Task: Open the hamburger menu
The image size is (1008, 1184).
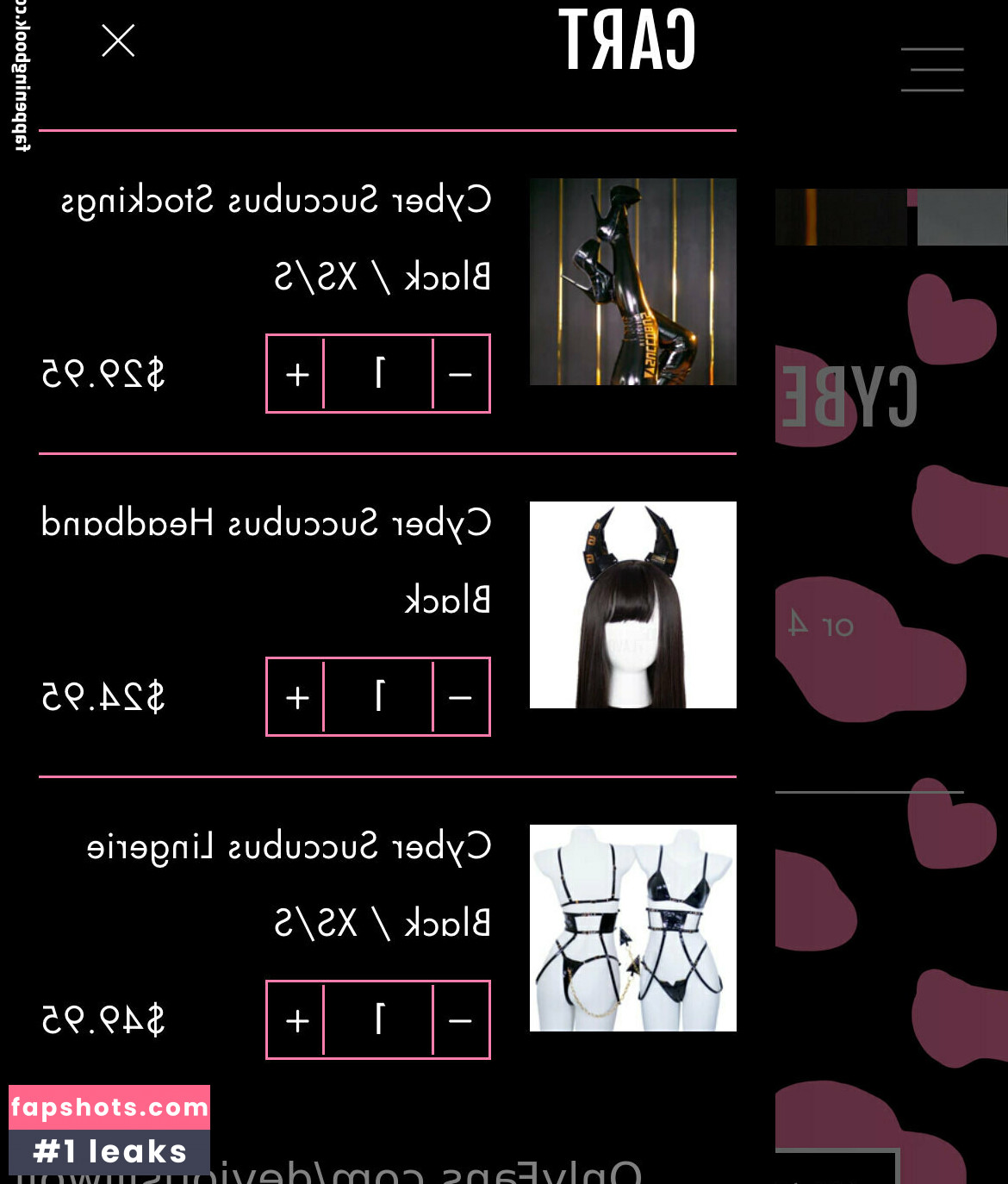Action: tap(931, 70)
